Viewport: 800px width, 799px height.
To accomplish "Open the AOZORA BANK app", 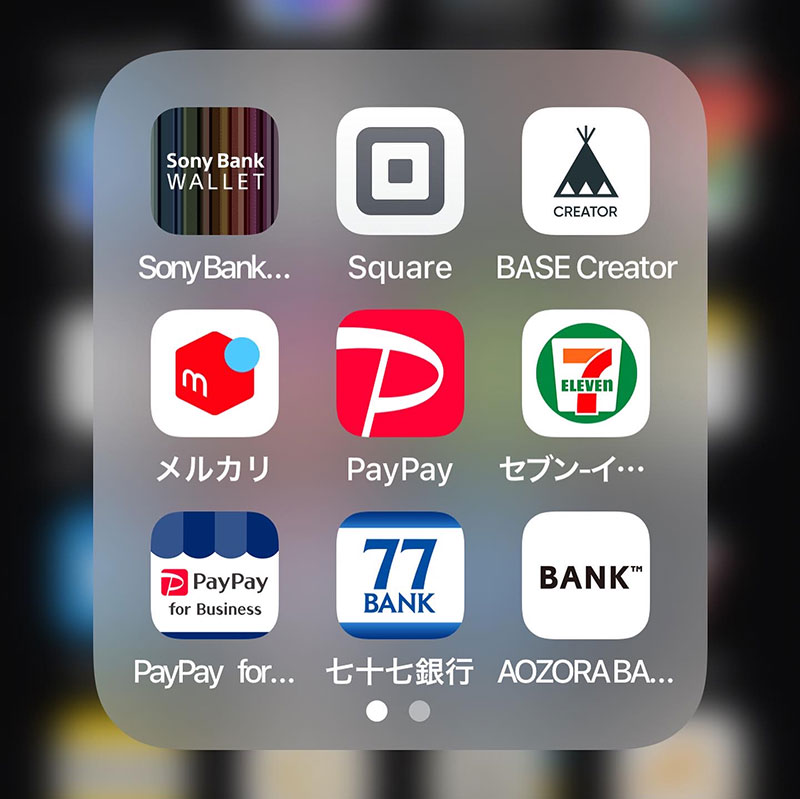I will tap(586, 575).
